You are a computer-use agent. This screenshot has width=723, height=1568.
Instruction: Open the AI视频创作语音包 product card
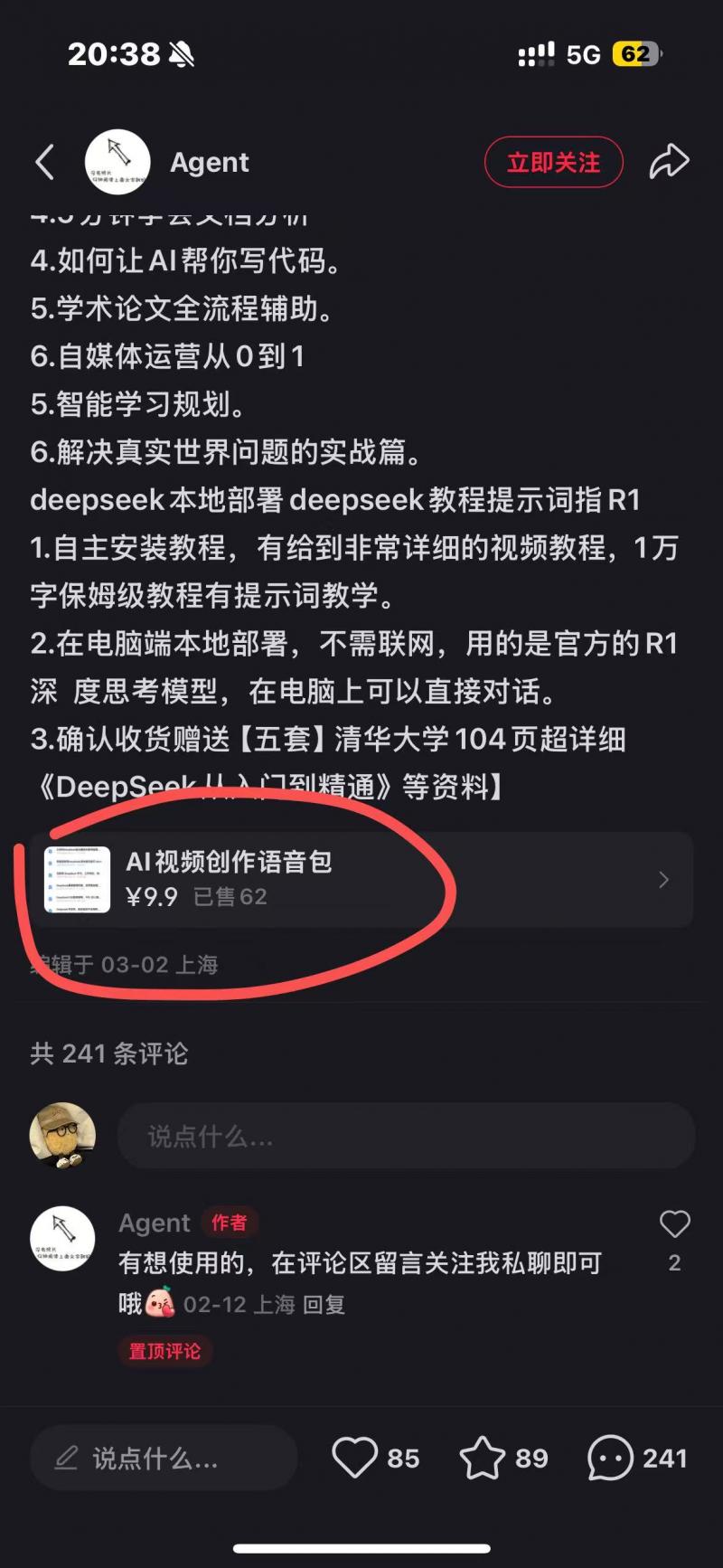pos(361,880)
